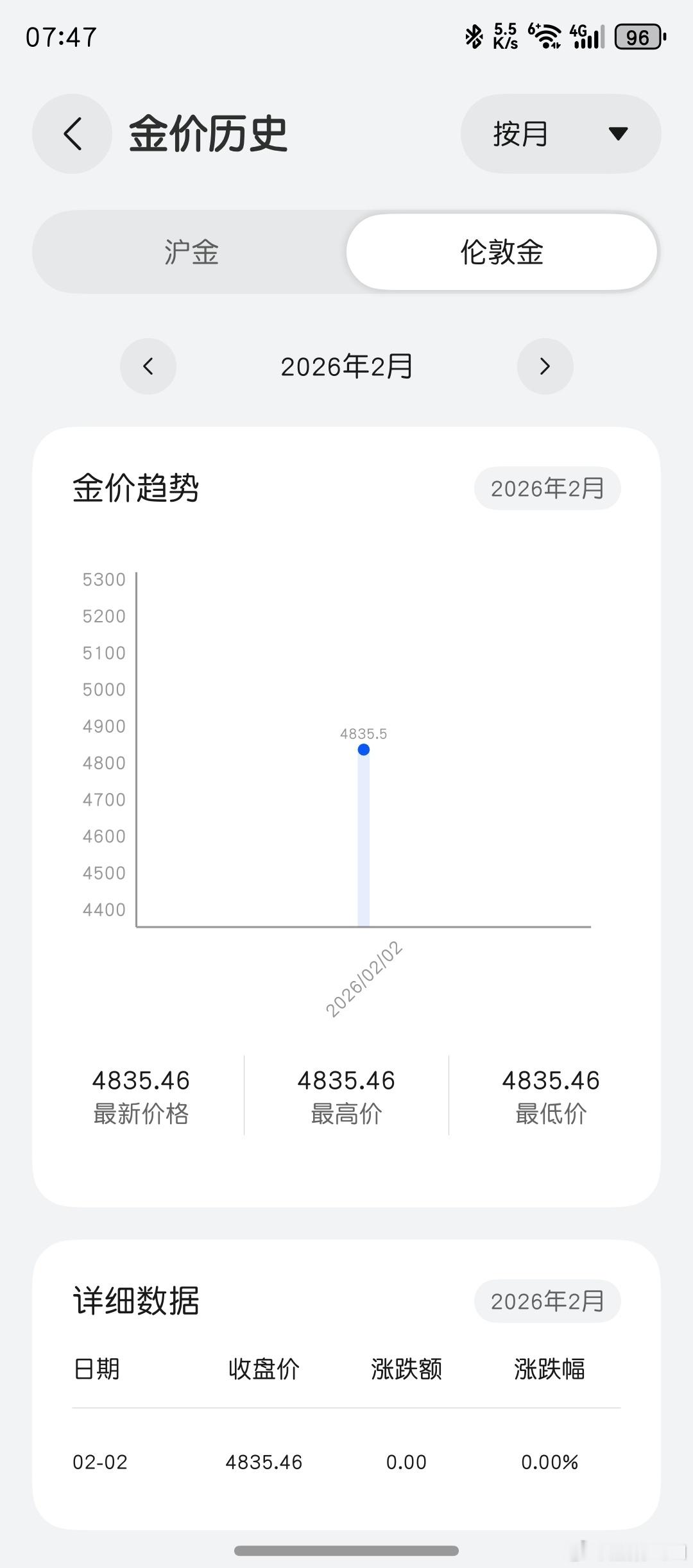
Task: Tap the blue data point on the chart
Action: (x=363, y=748)
